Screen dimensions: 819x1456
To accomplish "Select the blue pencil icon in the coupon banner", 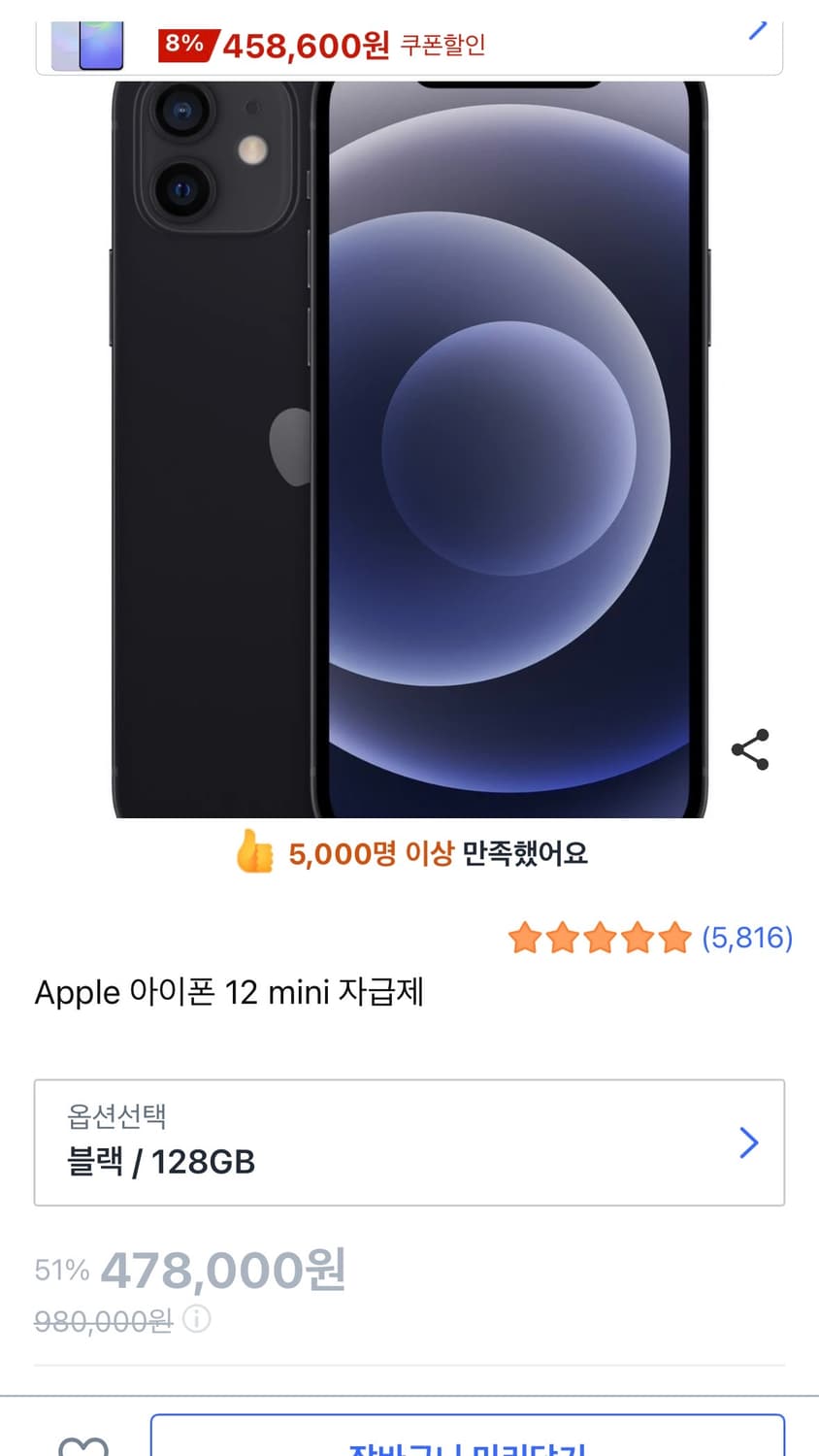I will pos(758,30).
